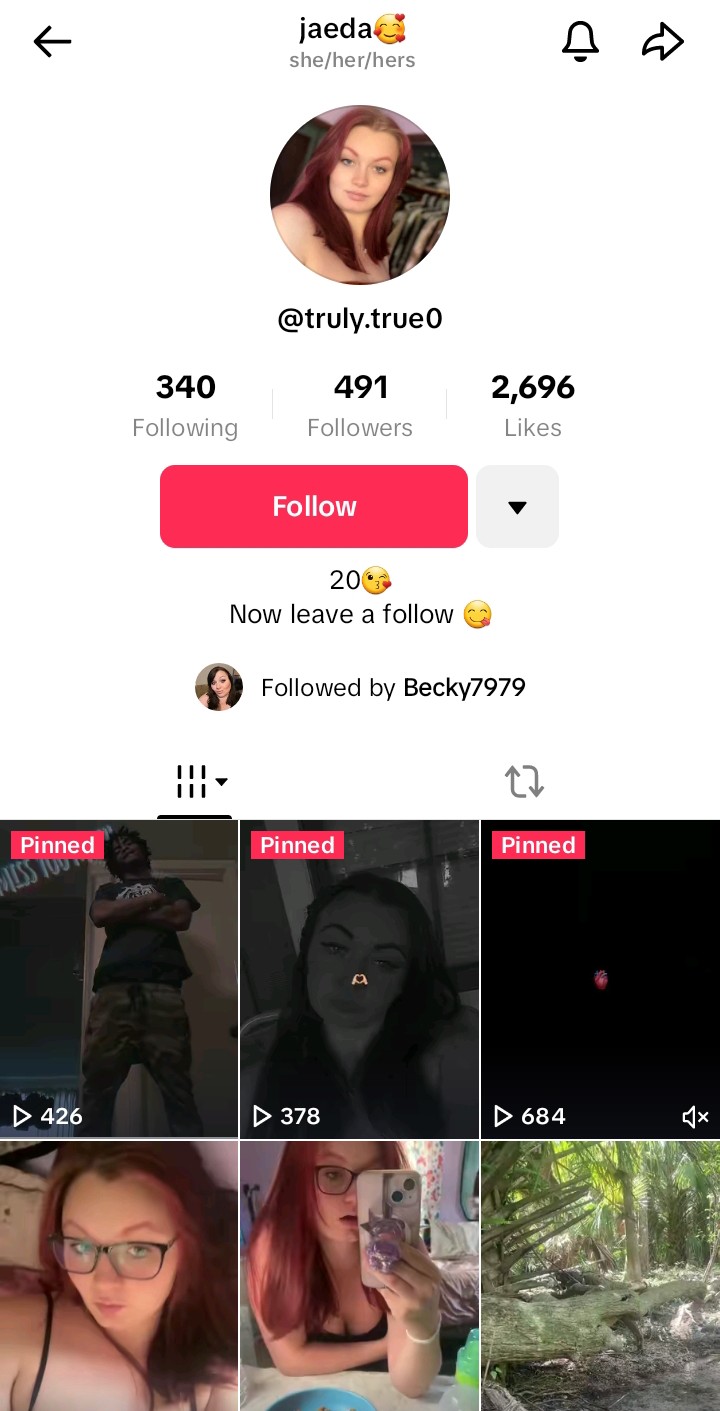The width and height of the screenshot is (720, 1411).
Task: Play pinned video with 426 views
Action: pyautogui.click(x=119, y=979)
